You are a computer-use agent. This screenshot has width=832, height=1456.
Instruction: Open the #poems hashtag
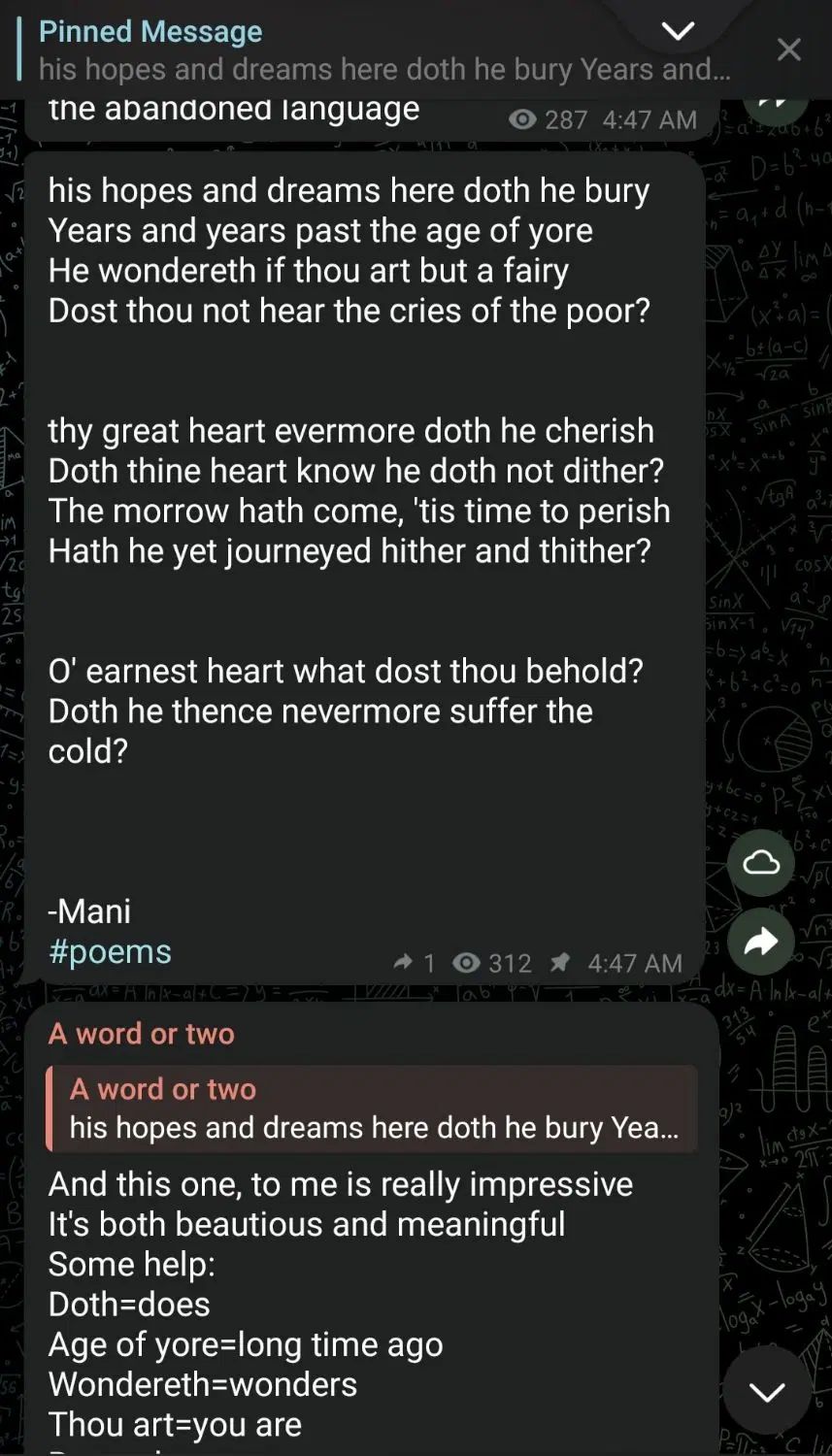[110, 951]
